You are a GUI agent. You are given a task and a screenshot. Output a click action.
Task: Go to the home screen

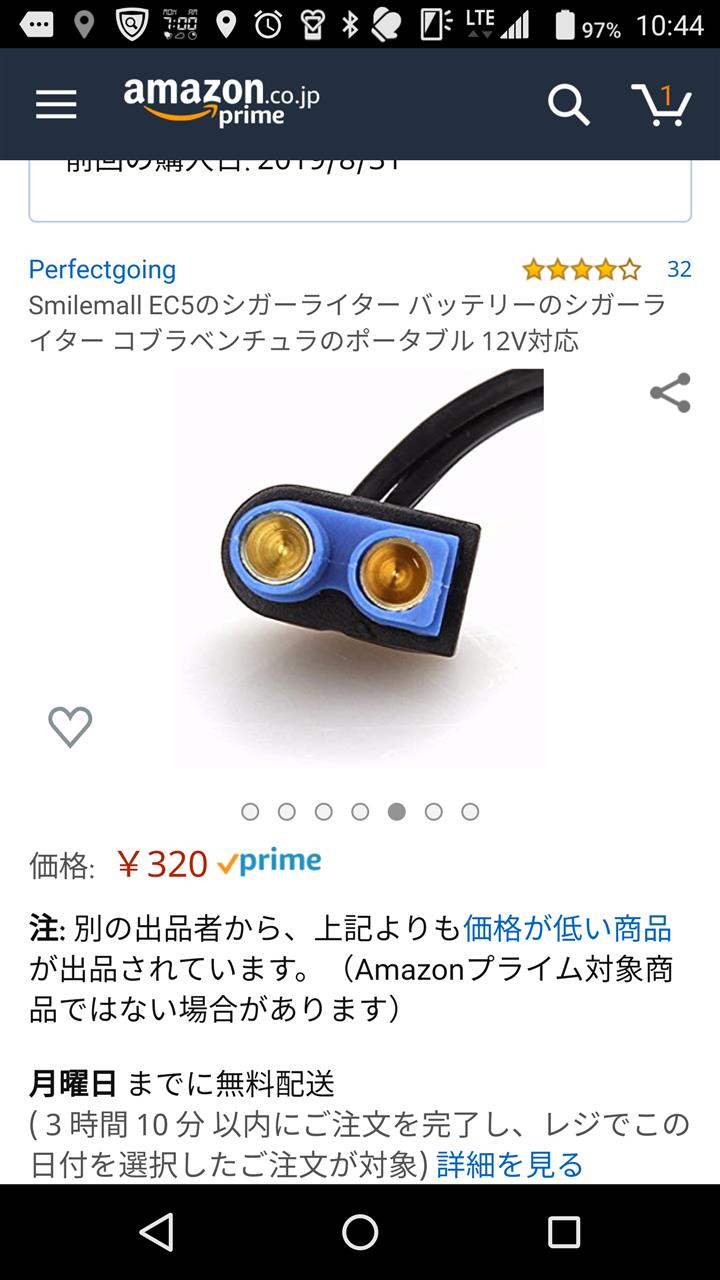[360, 1232]
